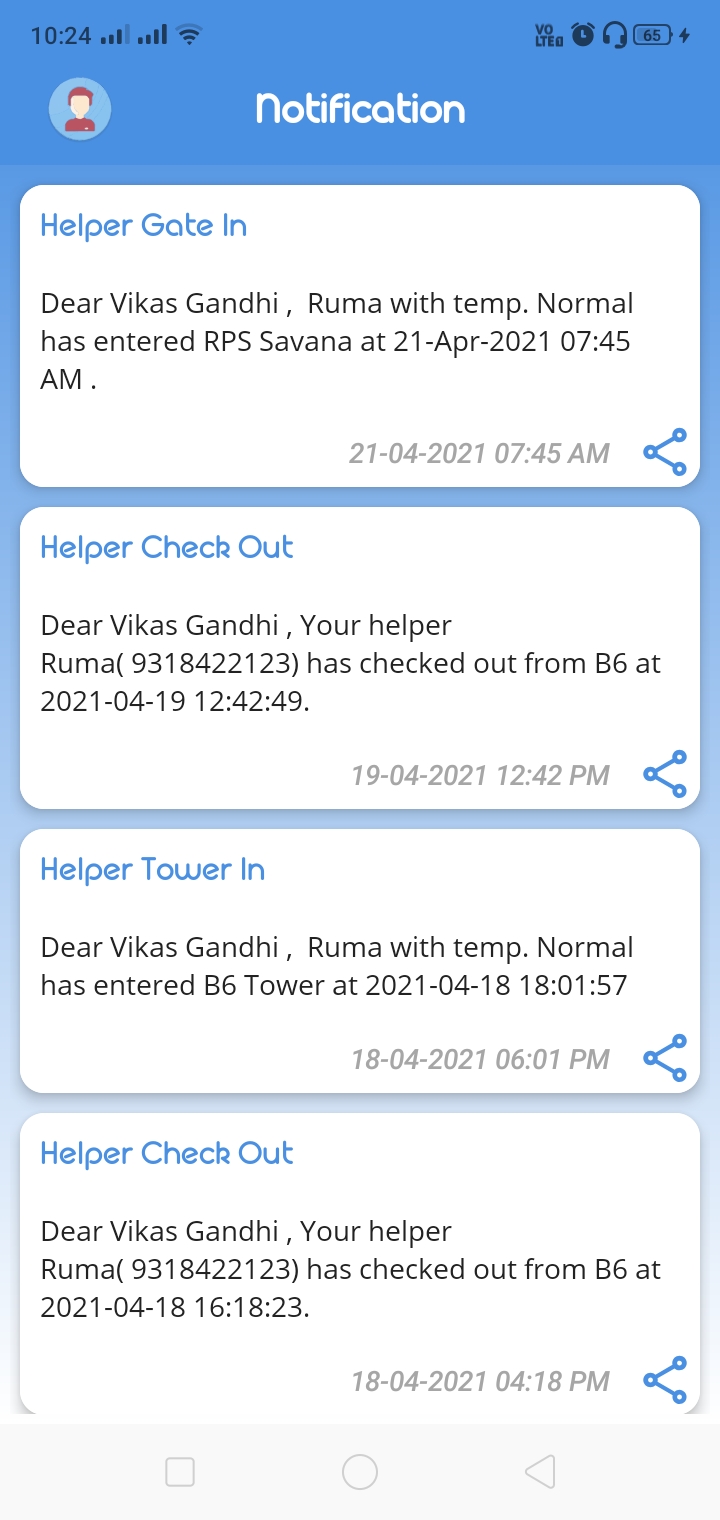Tap the system home button
The image size is (720, 1520).
(x=360, y=1472)
